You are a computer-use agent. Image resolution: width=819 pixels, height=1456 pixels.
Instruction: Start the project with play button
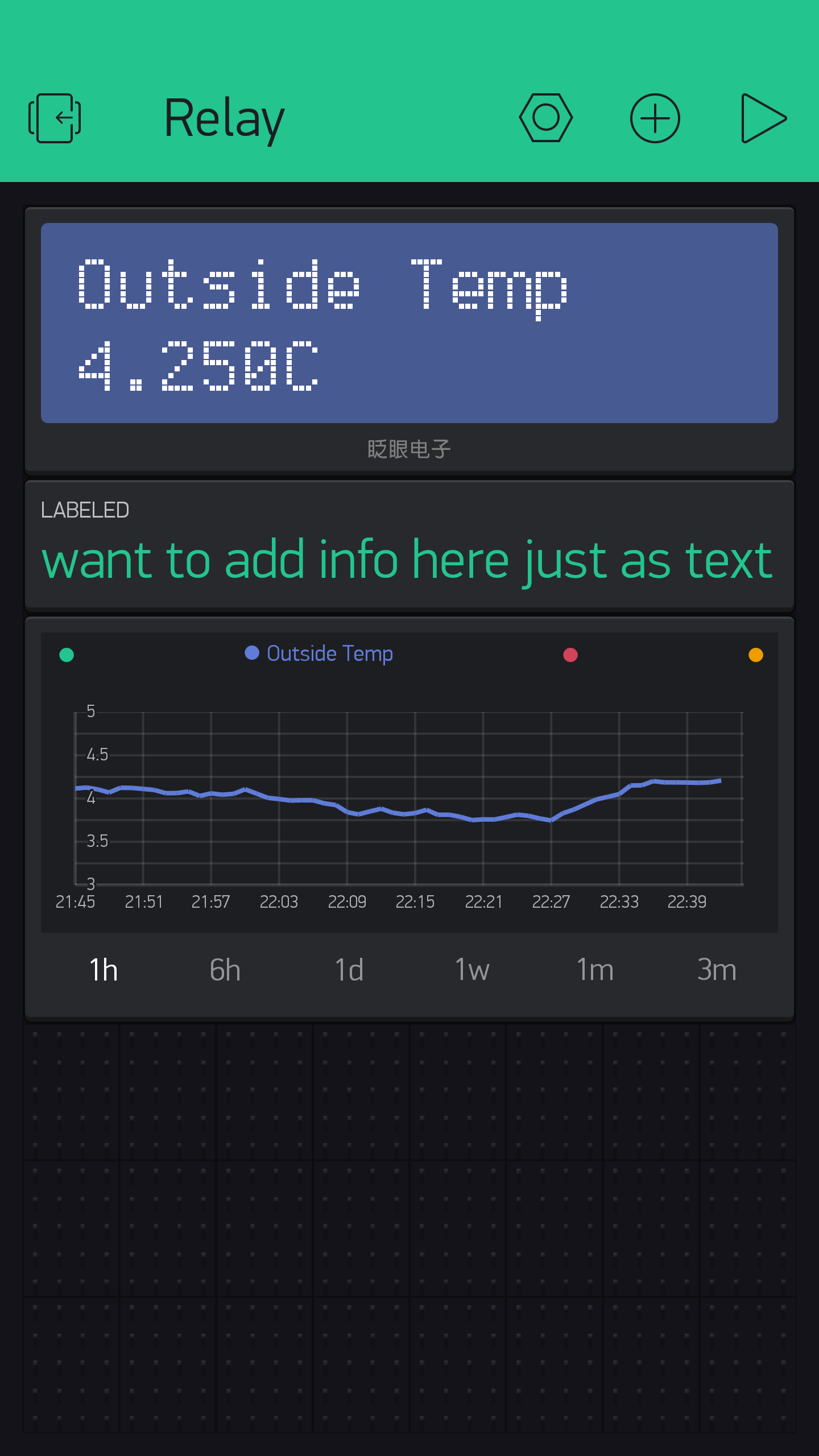tap(763, 118)
